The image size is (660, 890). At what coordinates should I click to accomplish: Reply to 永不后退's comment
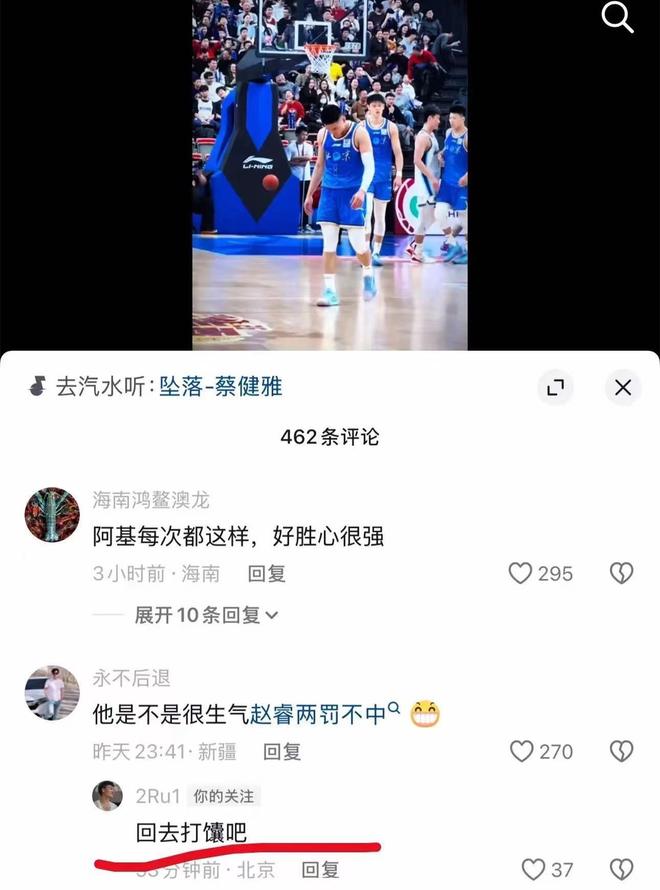point(282,751)
